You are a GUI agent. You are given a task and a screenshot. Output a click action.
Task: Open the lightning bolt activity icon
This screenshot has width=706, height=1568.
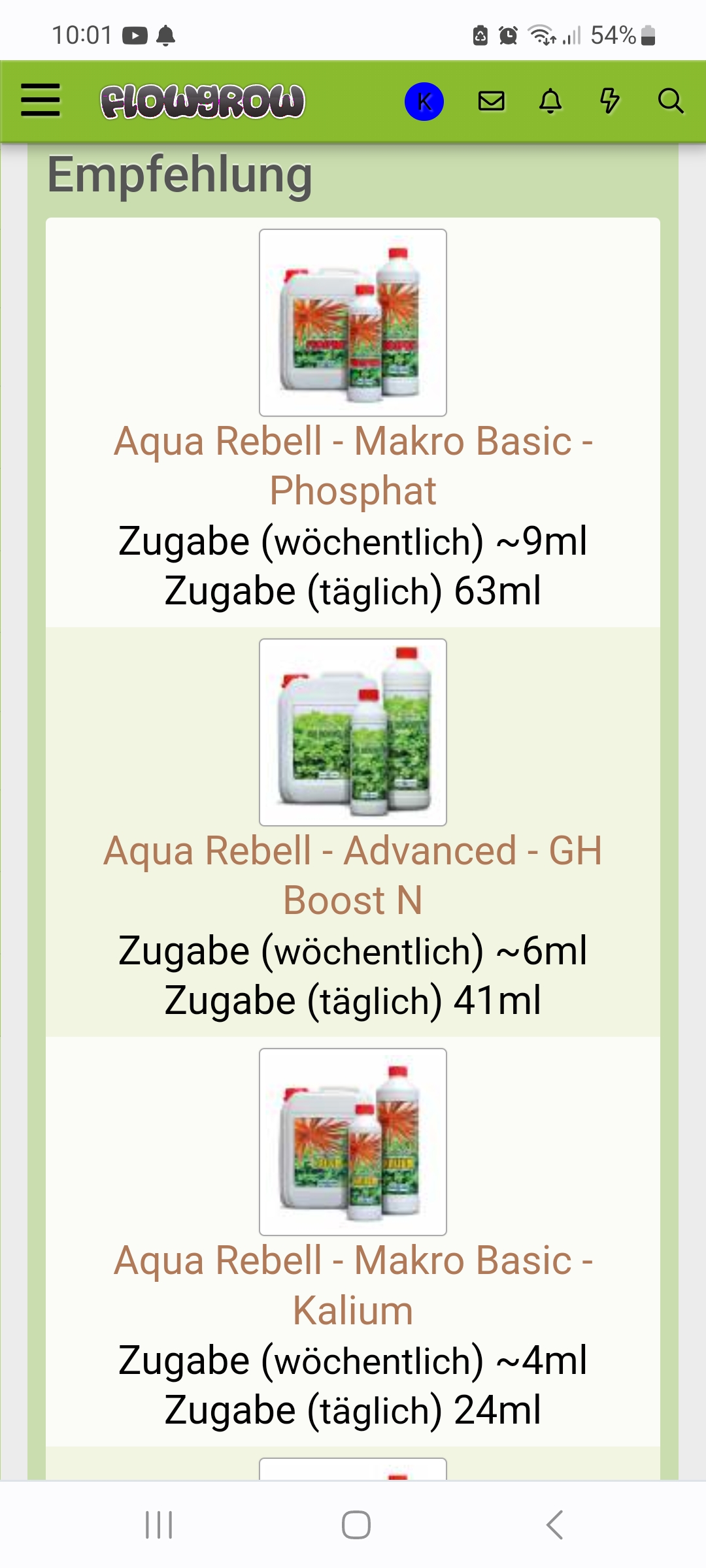[x=609, y=101]
